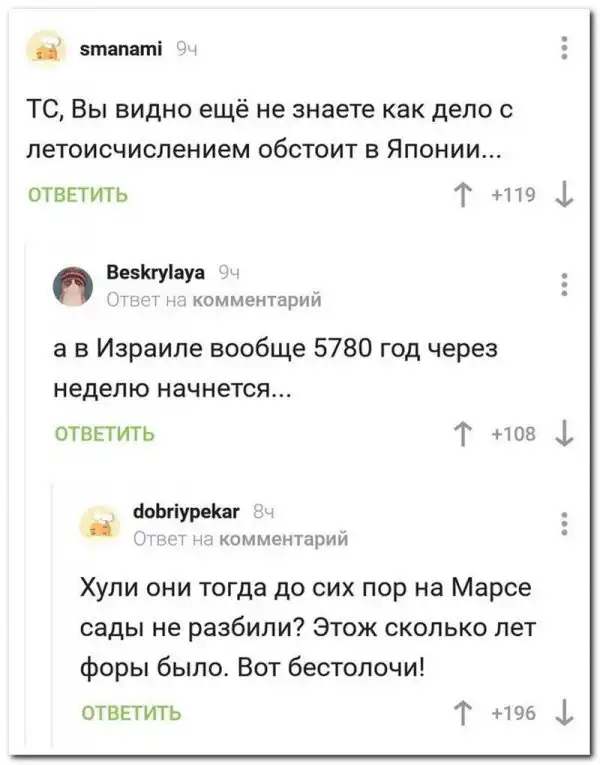
Task: Open overflow menu on smanami's comment
Action: point(566,48)
